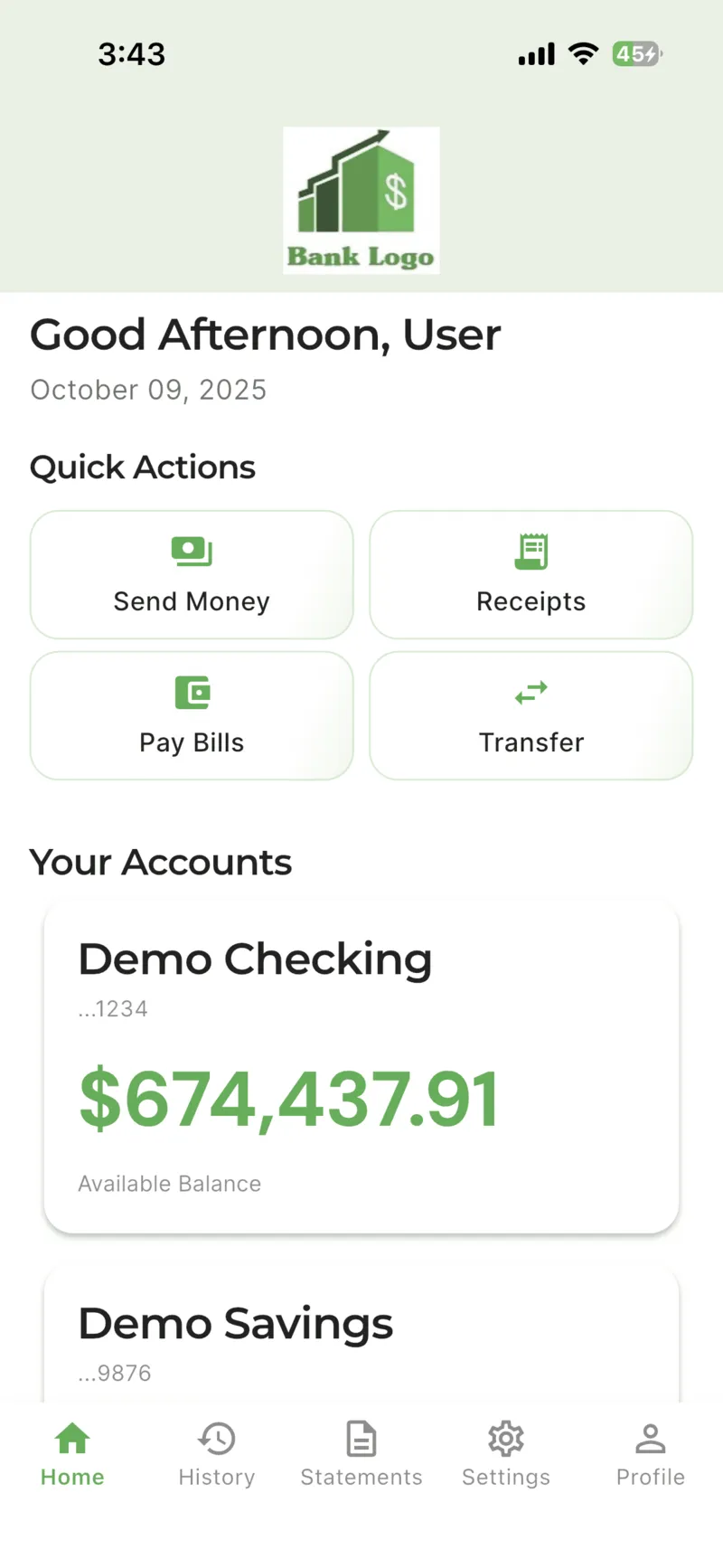Tap the Send Money quick action
Image resolution: width=723 pixels, height=1568 pixels.
192,575
